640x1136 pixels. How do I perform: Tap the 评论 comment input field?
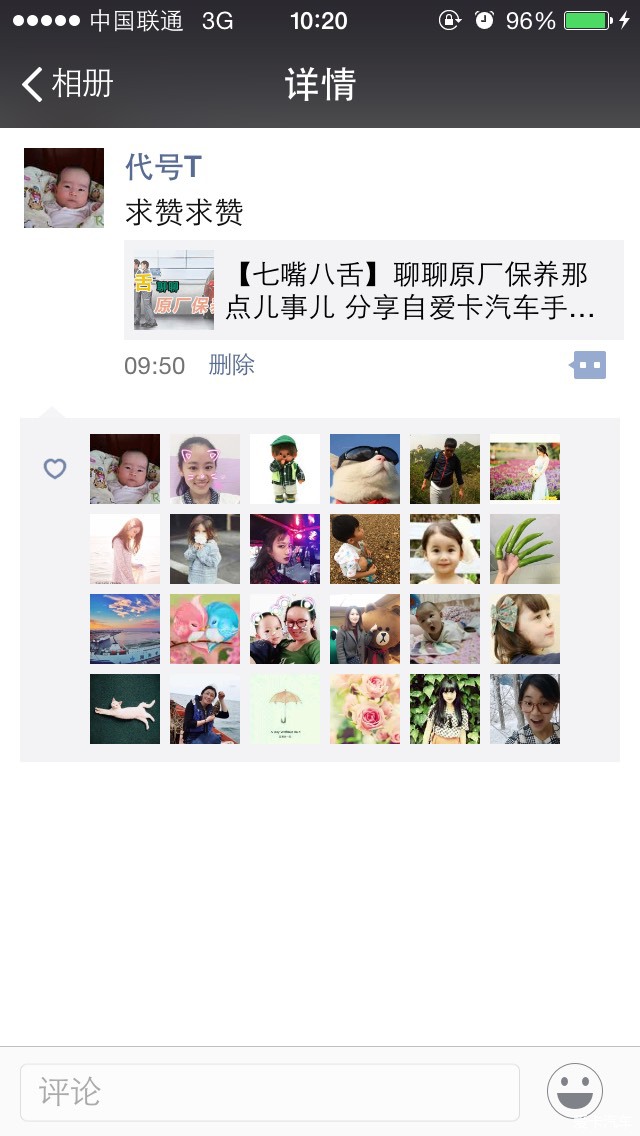pyautogui.click(x=270, y=1092)
